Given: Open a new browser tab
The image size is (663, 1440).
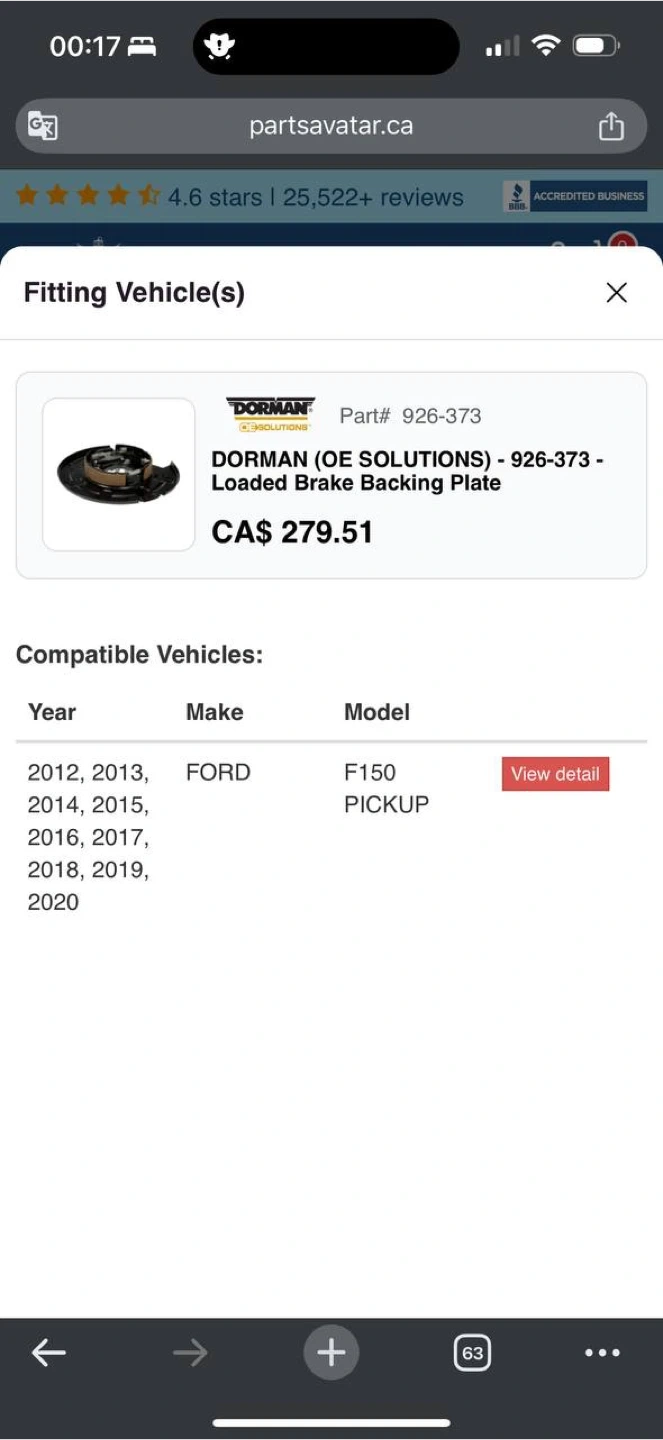Looking at the screenshot, I should (331, 1353).
